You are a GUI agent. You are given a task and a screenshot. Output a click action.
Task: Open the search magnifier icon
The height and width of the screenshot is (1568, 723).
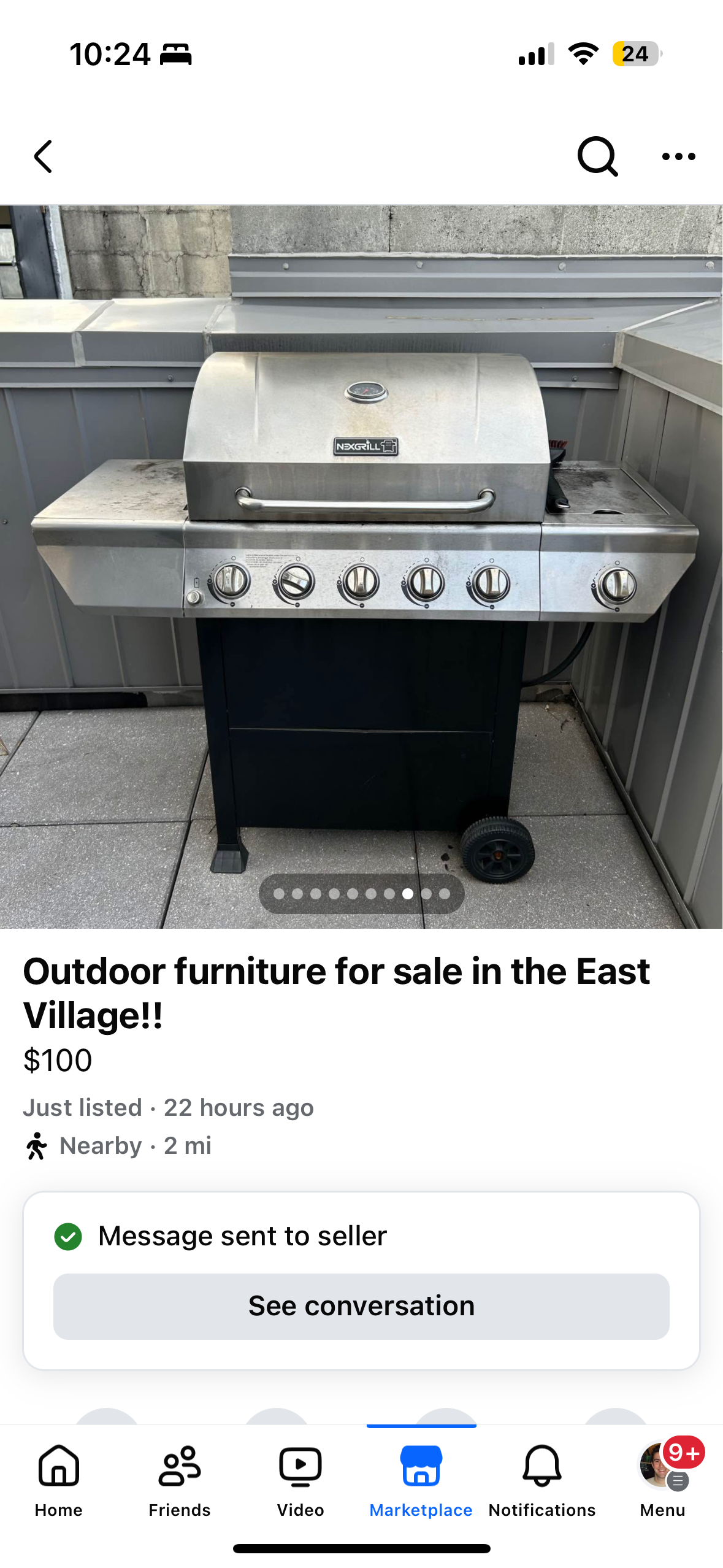pyautogui.click(x=597, y=156)
